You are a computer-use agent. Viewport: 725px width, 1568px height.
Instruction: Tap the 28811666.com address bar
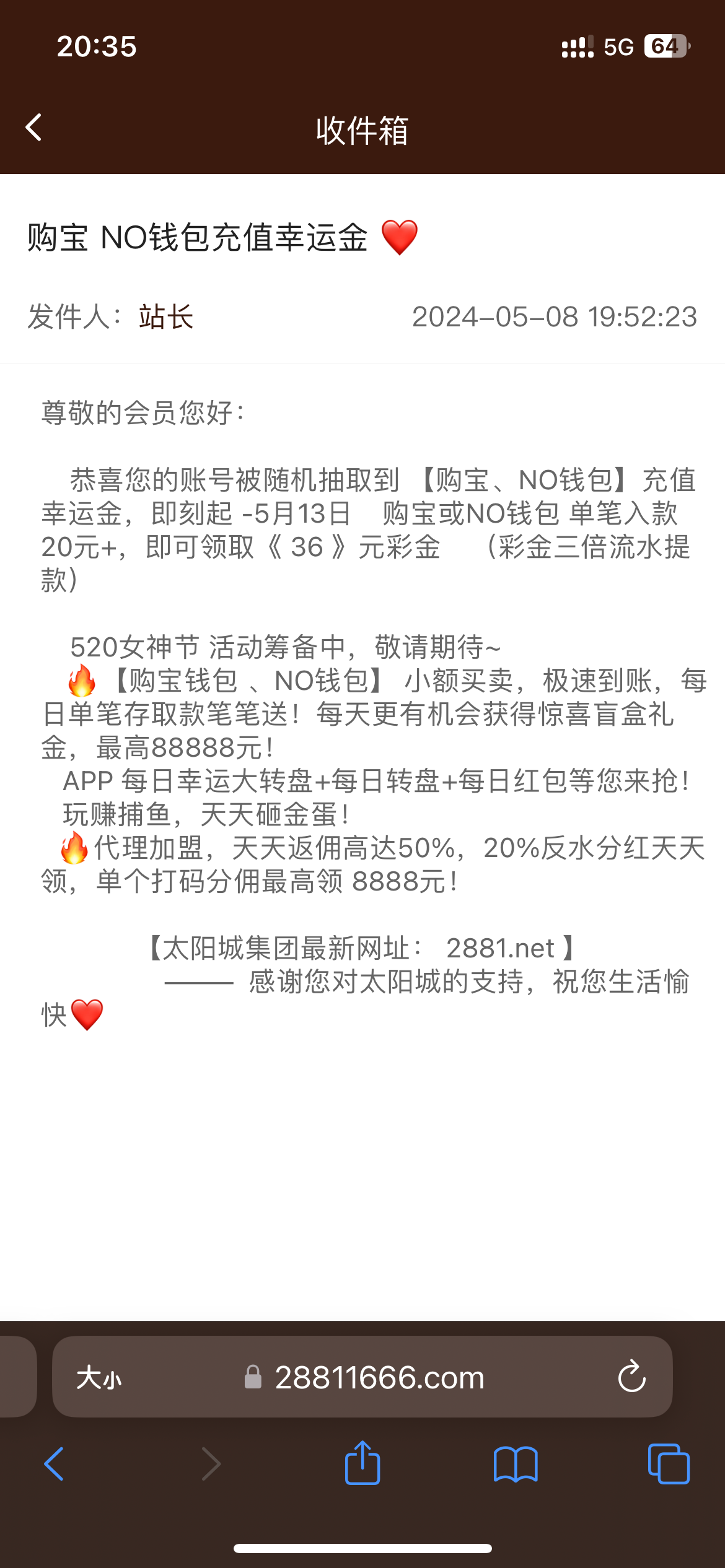click(379, 1378)
